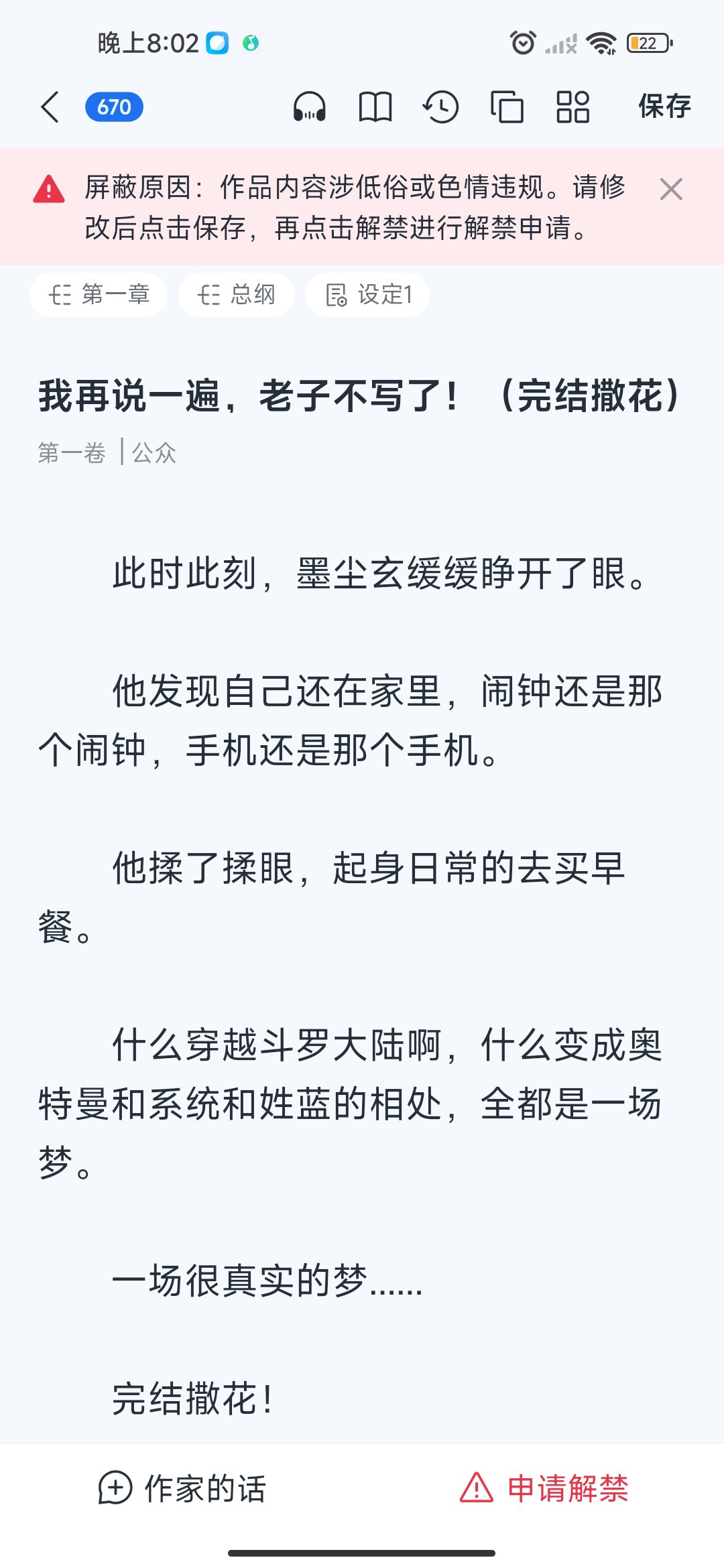Open the book preview icon
This screenshot has width=724, height=1568.
(375, 107)
